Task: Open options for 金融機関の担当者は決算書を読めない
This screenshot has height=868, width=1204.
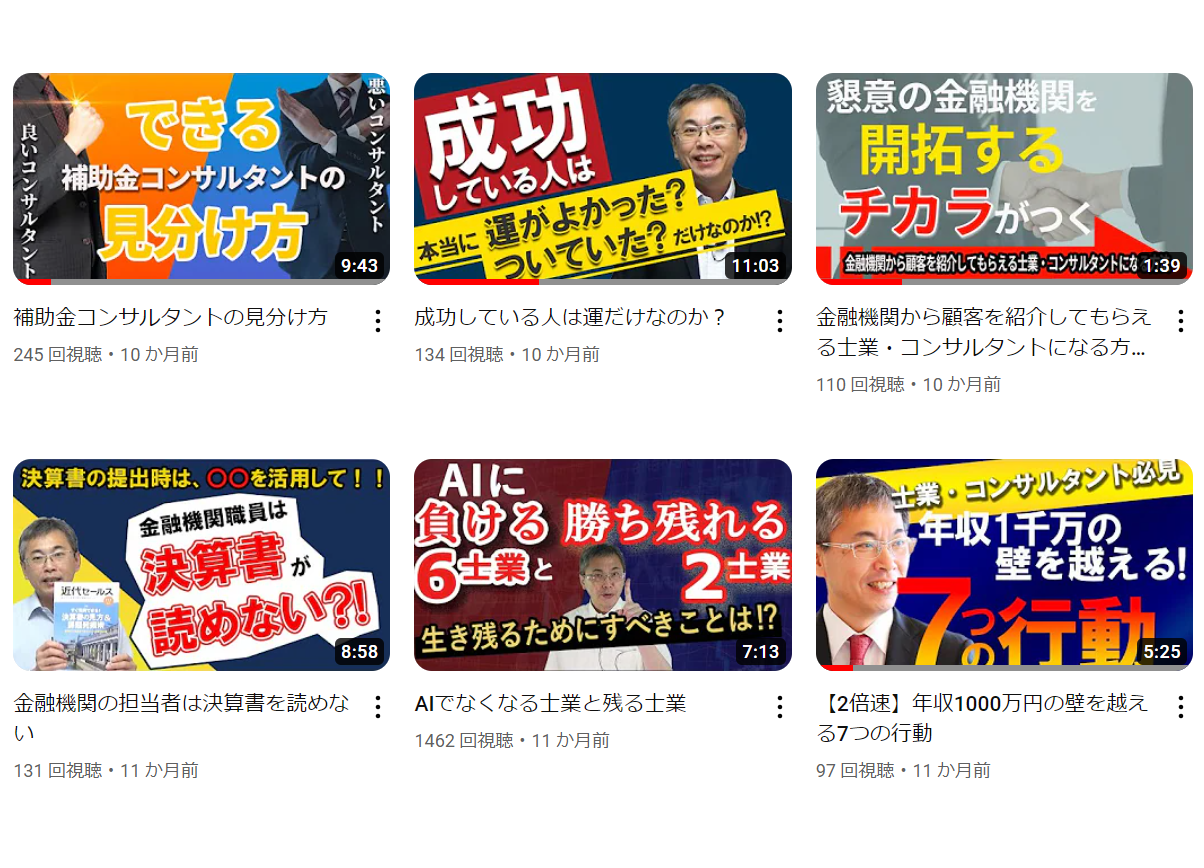Action: [378, 707]
